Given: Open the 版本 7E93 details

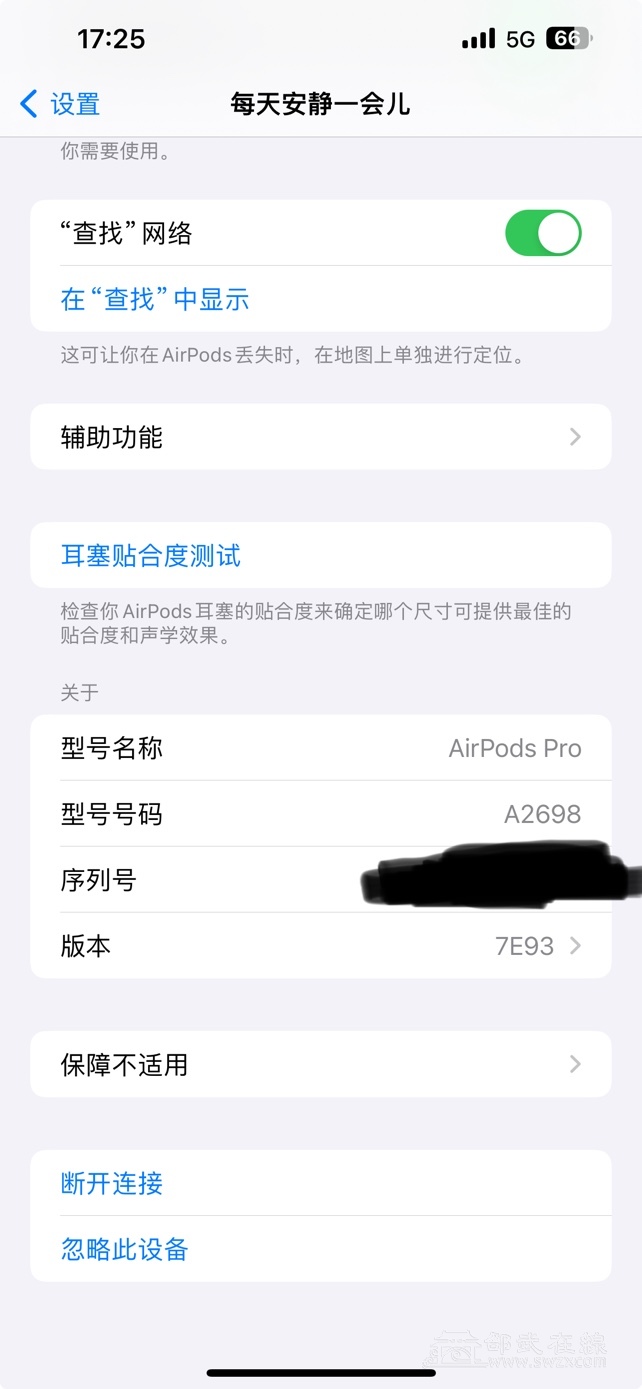Looking at the screenshot, I should 320,946.
